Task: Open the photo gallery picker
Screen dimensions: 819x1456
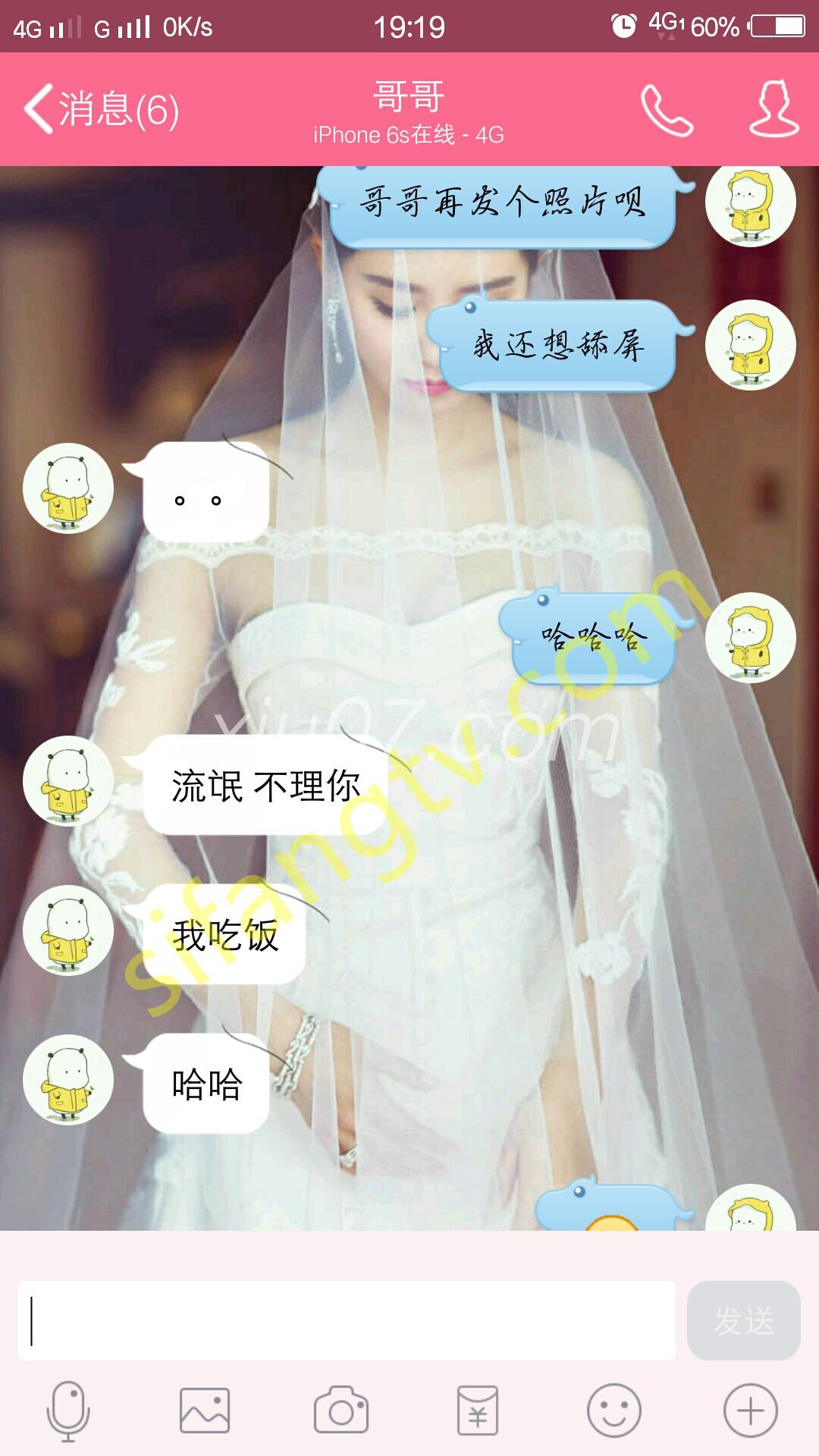Action: pos(205,1410)
